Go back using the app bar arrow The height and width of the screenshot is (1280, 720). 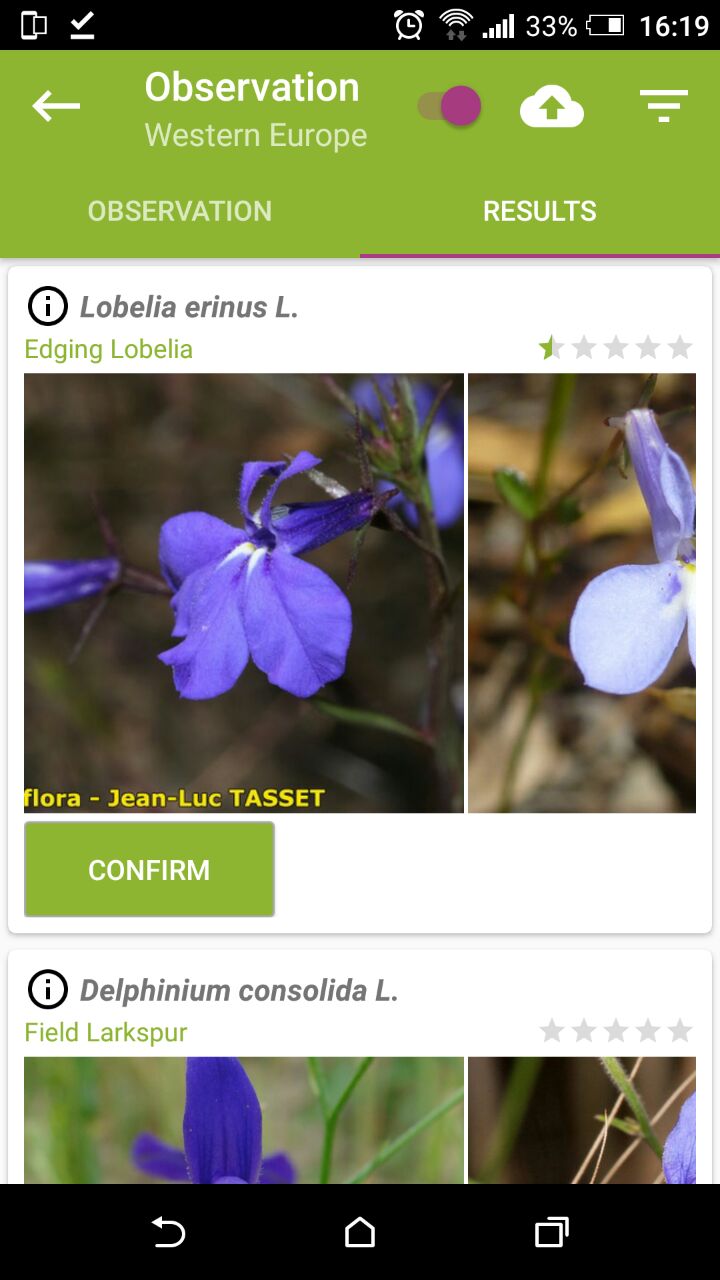point(56,106)
